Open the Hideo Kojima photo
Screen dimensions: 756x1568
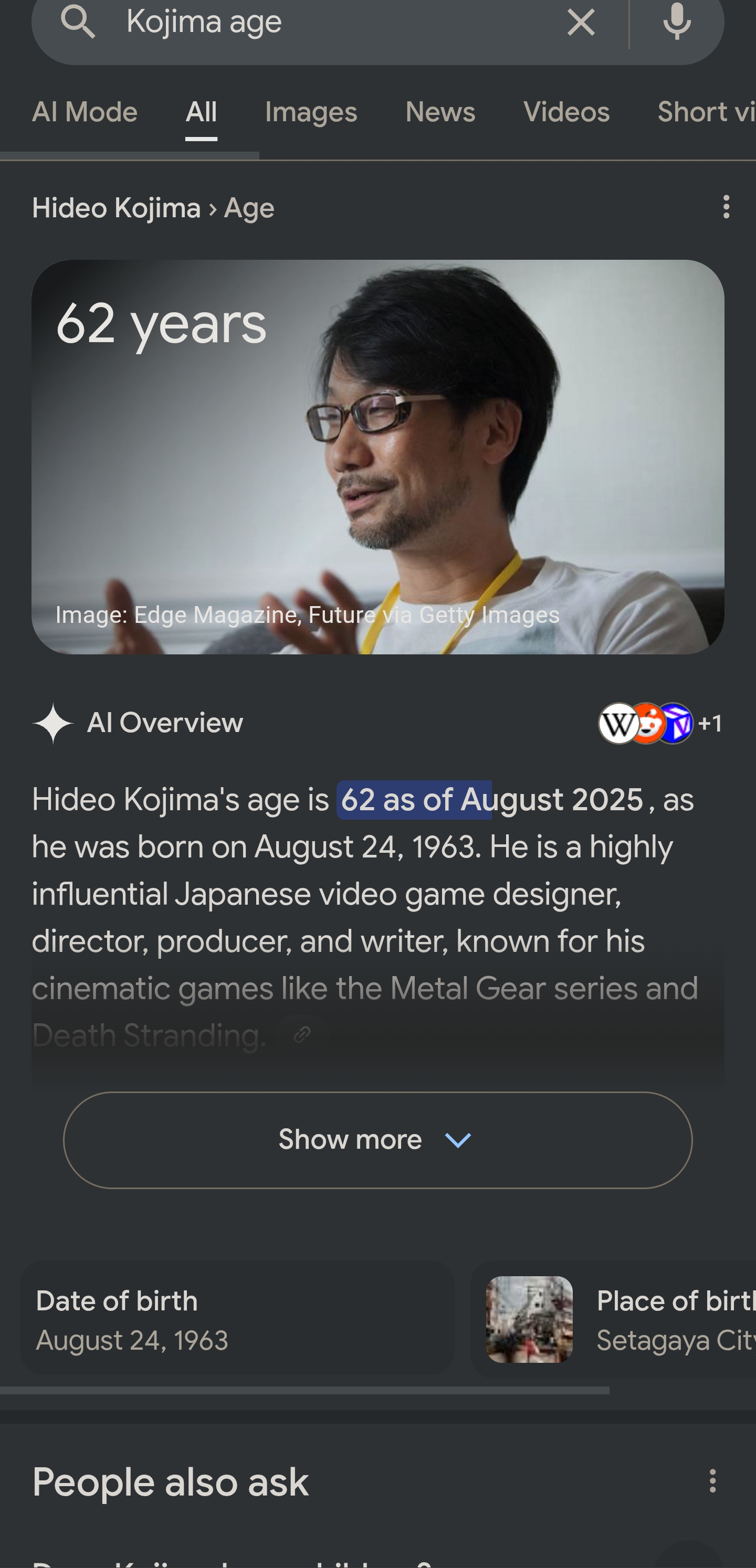(x=377, y=457)
